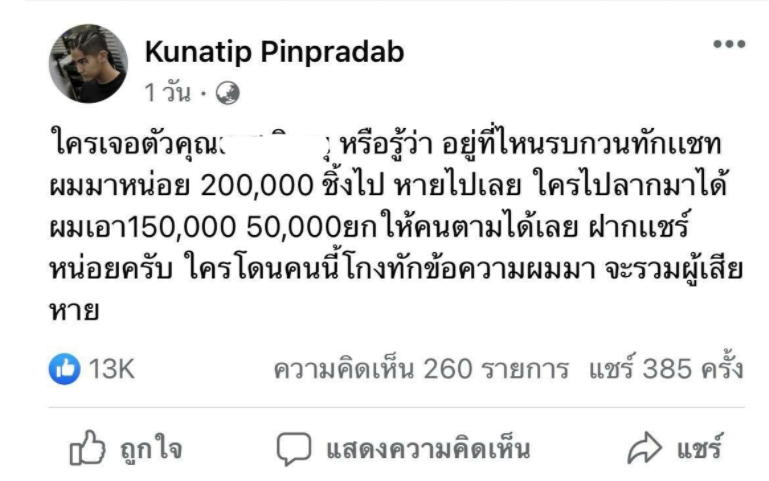Like this post with ถูกใจ
This screenshot has height=481, width=769.
pos(126,449)
